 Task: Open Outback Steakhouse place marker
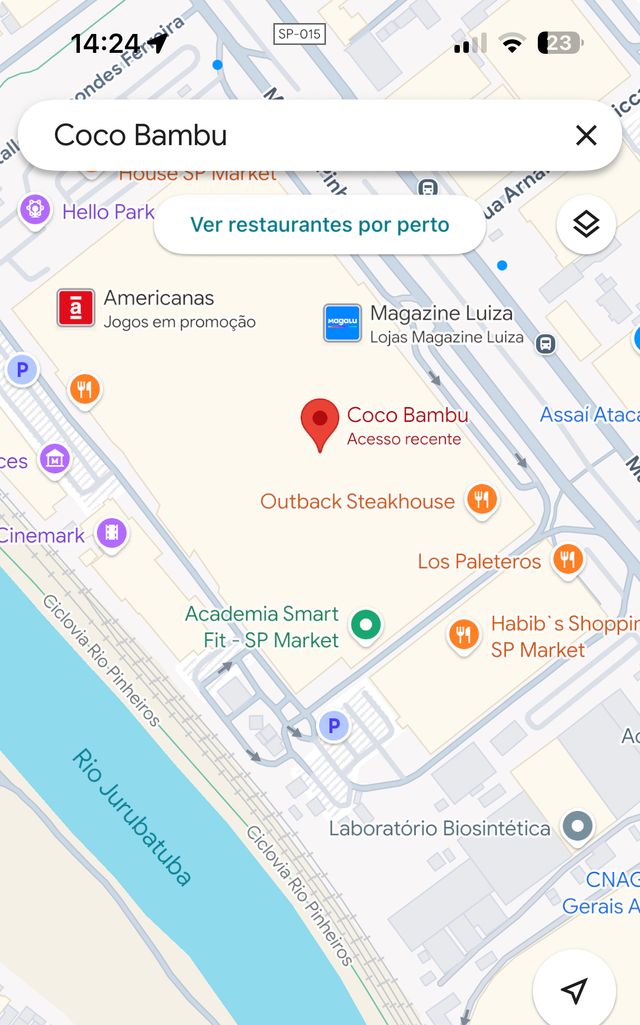482,500
